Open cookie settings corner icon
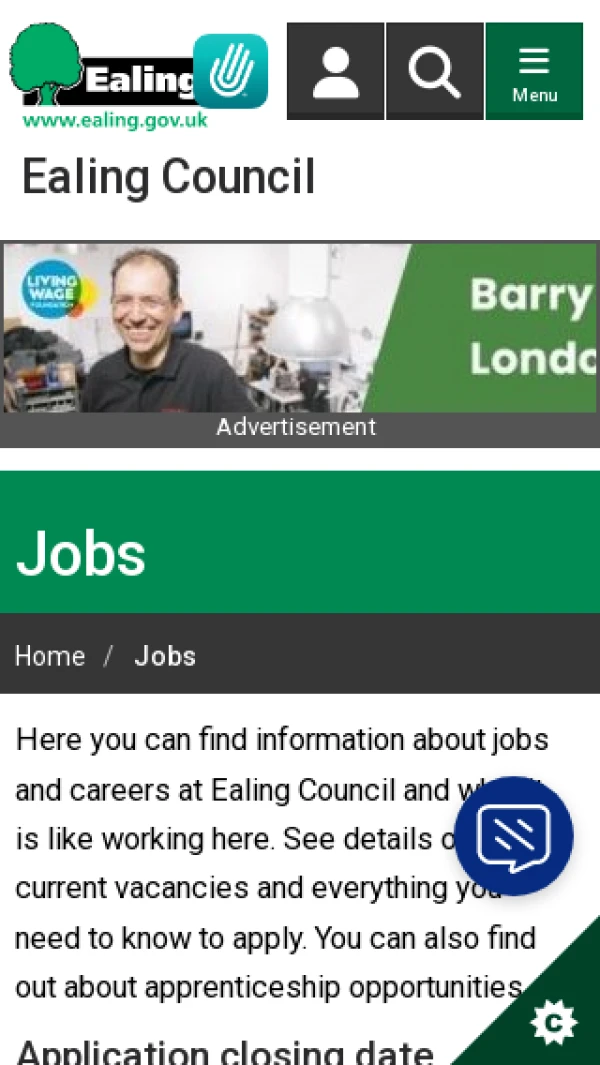 click(x=553, y=1022)
